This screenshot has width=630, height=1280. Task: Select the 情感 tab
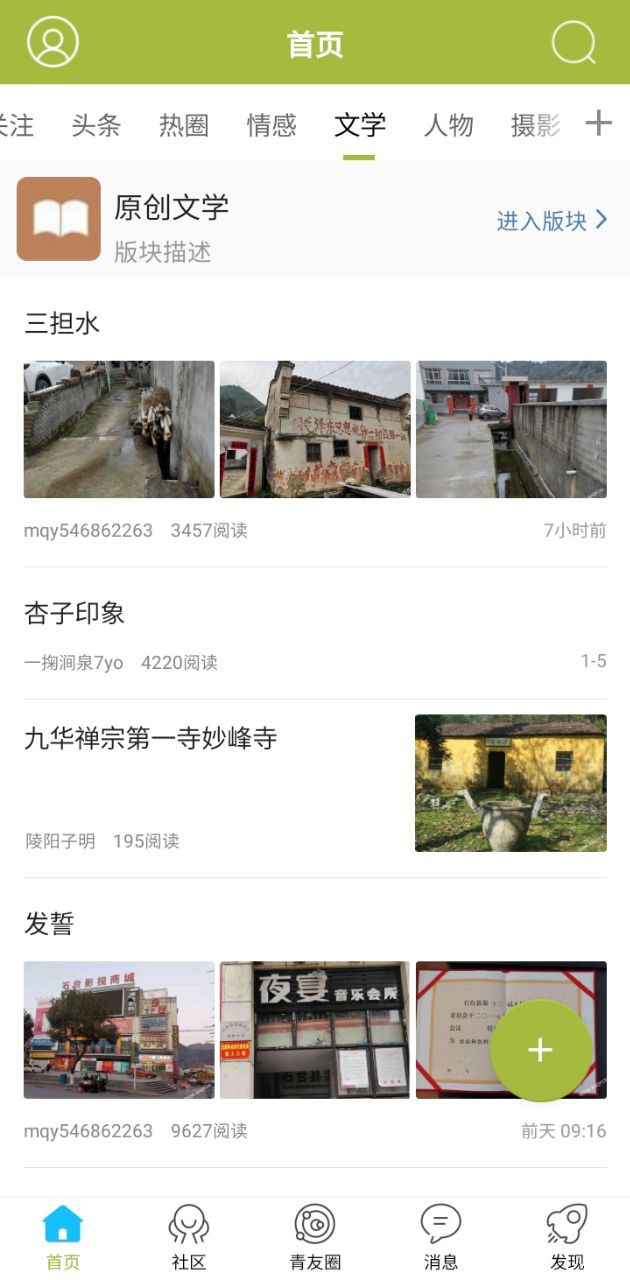(x=271, y=125)
